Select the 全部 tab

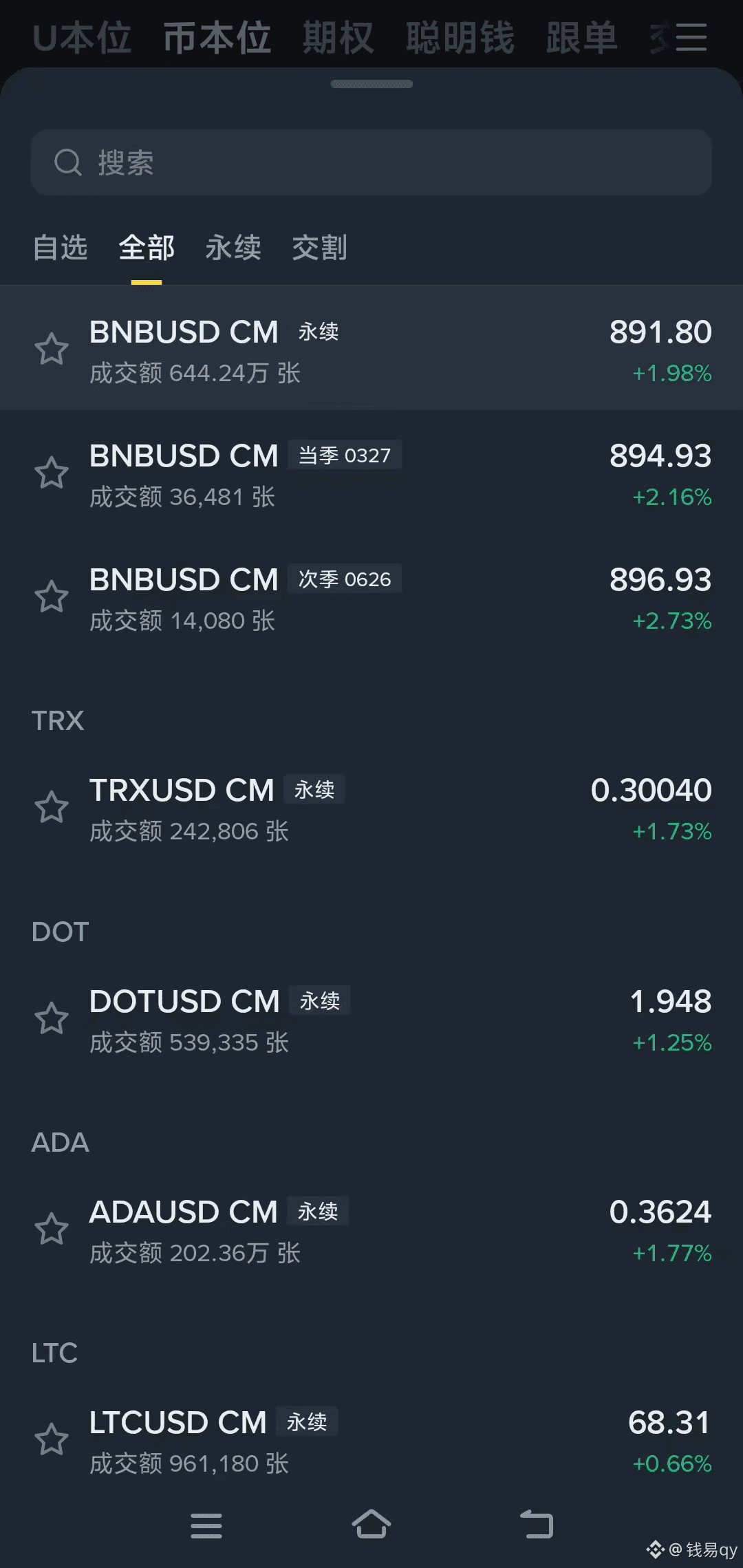pos(147,248)
